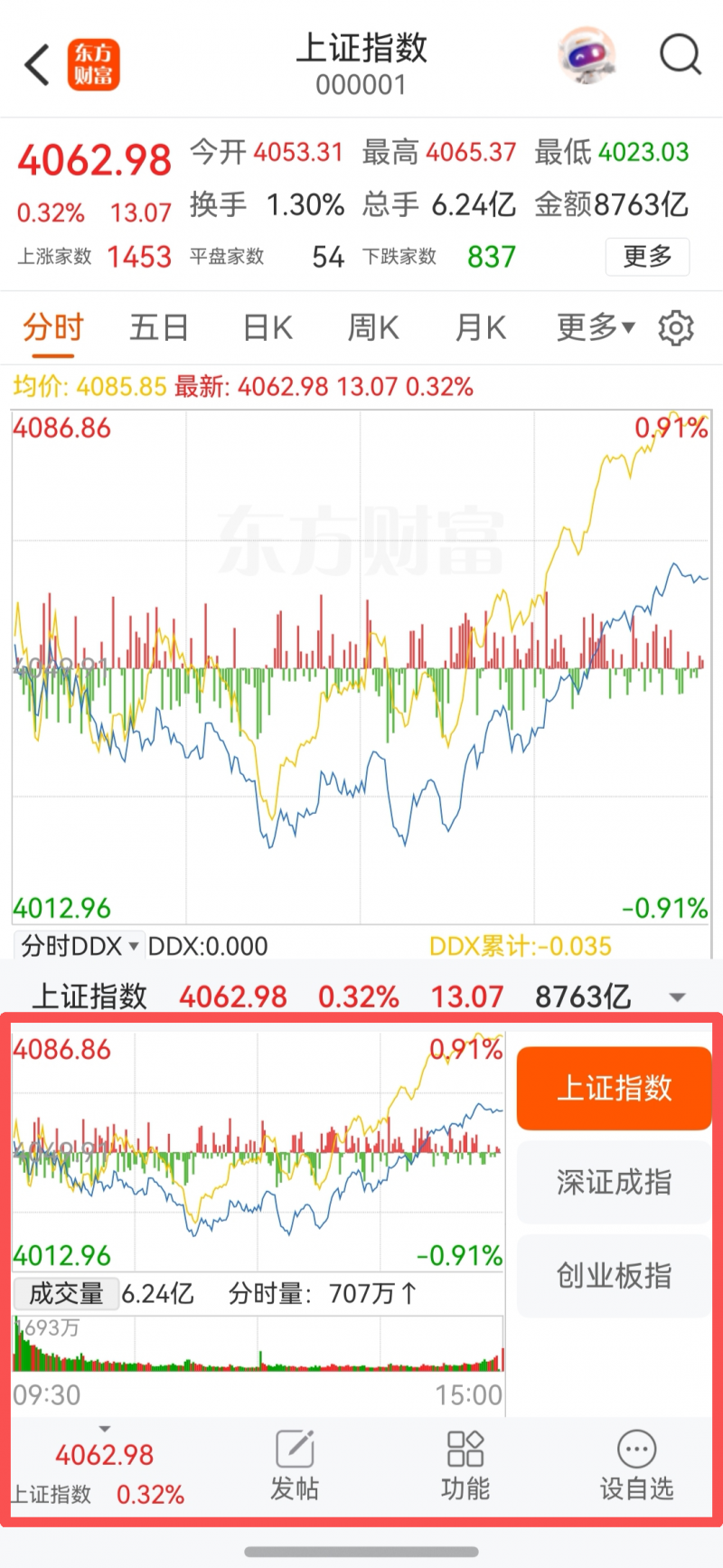Switch to the 五日 chart tab
723x1568 pixels.
click(x=158, y=327)
